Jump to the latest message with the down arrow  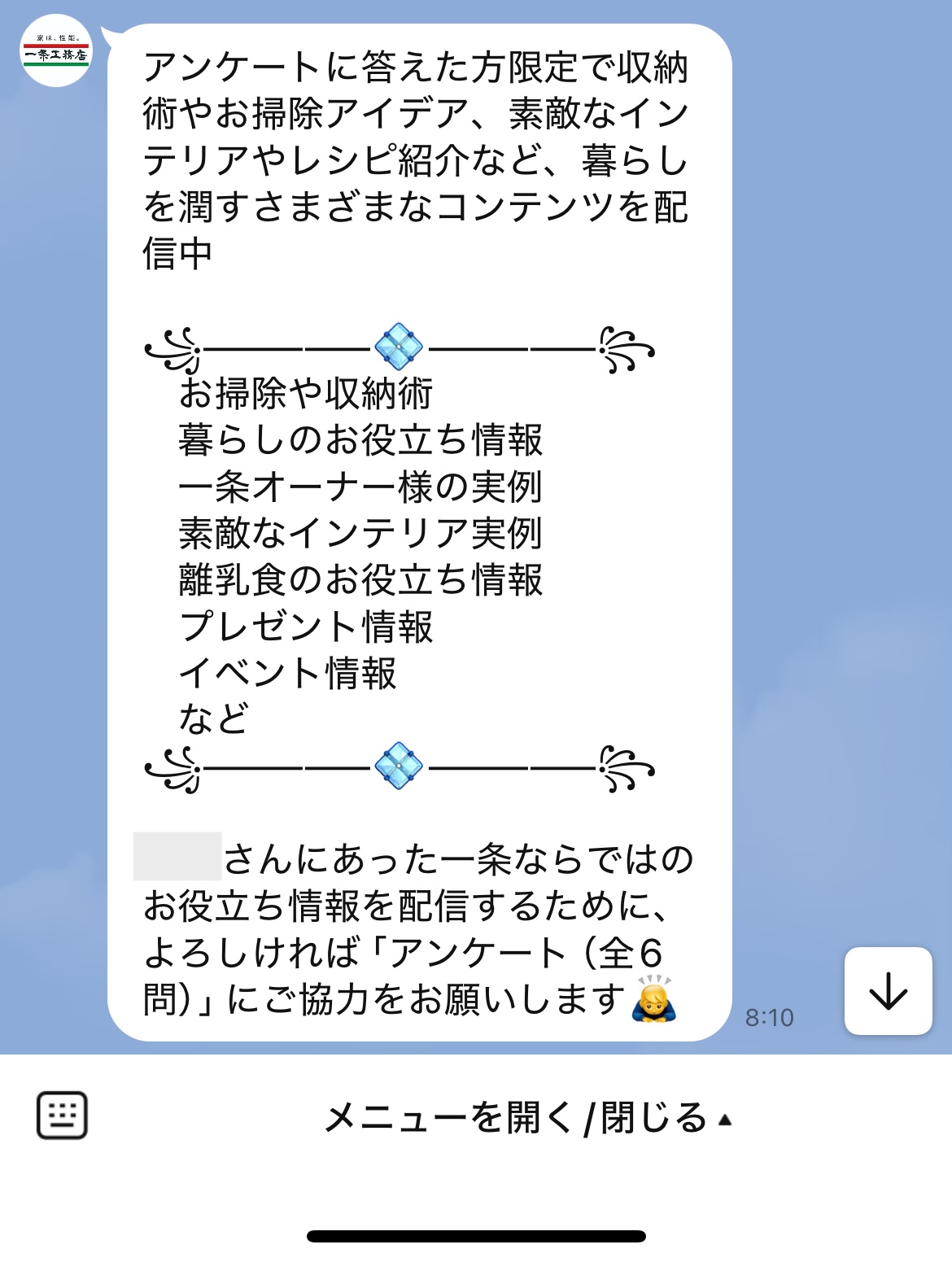pyautogui.click(x=888, y=991)
